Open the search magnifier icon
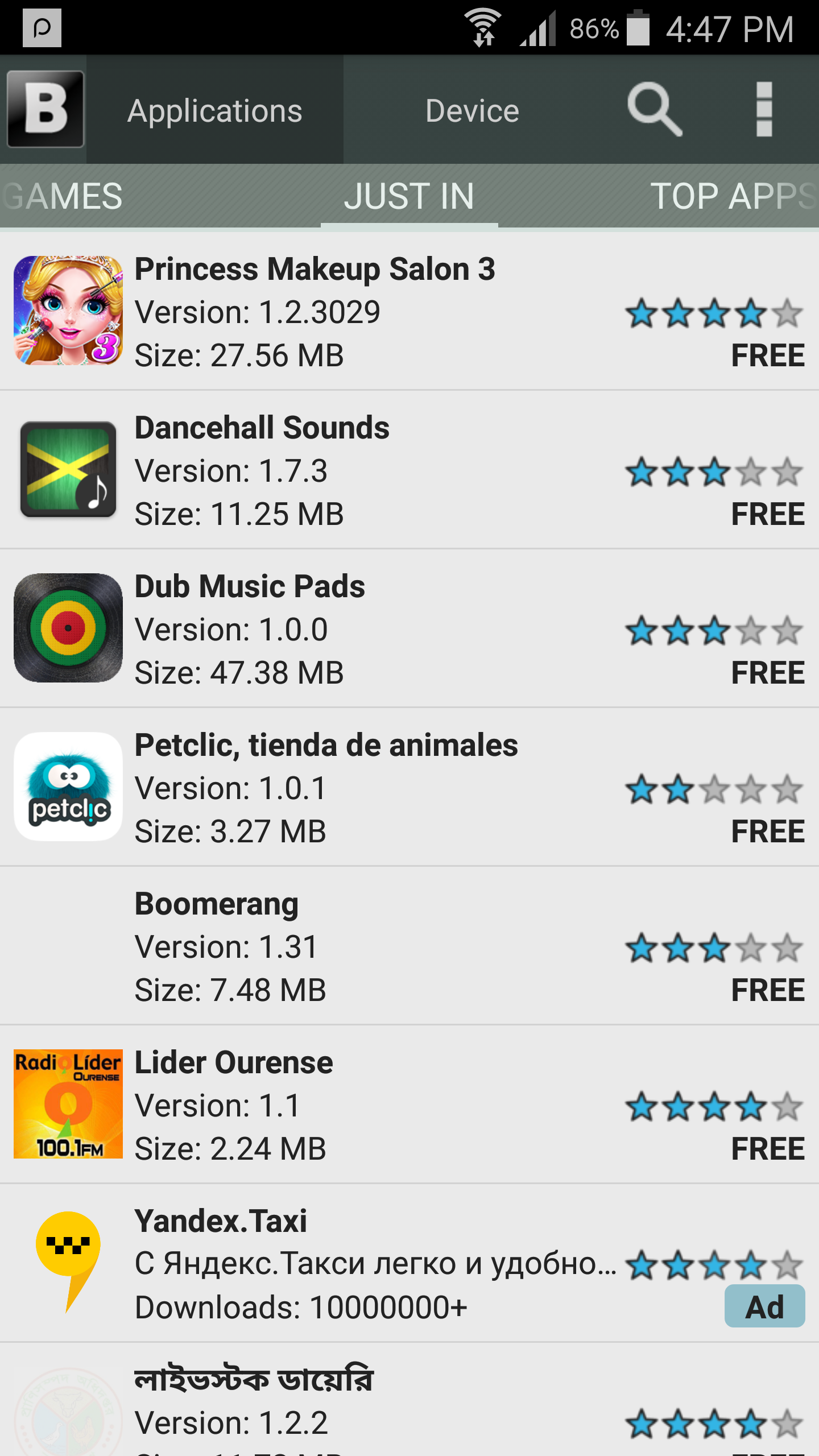The image size is (819, 1456). pos(655,109)
